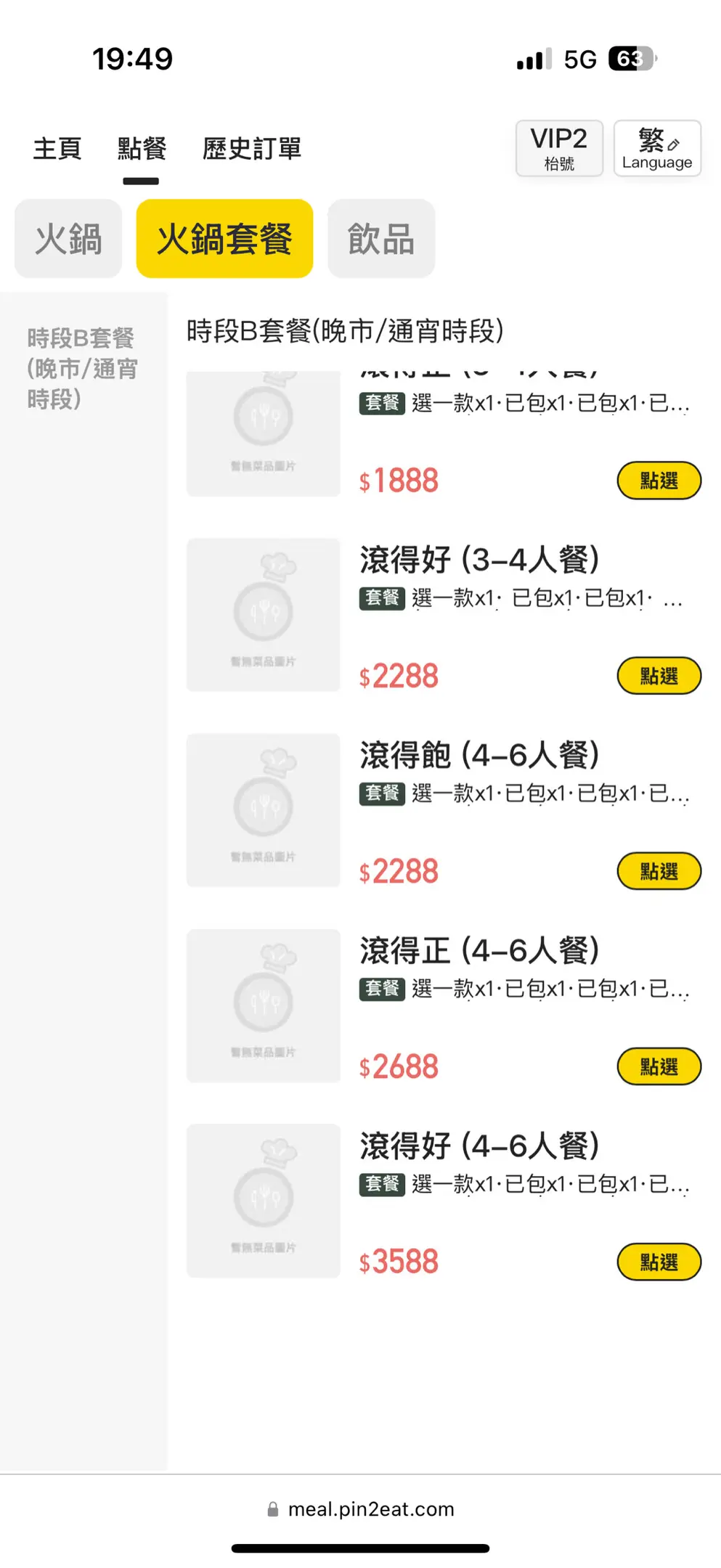Image resolution: width=721 pixels, height=1568 pixels.
Task: Select the 火鍋套餐 category
Action: 224,239
